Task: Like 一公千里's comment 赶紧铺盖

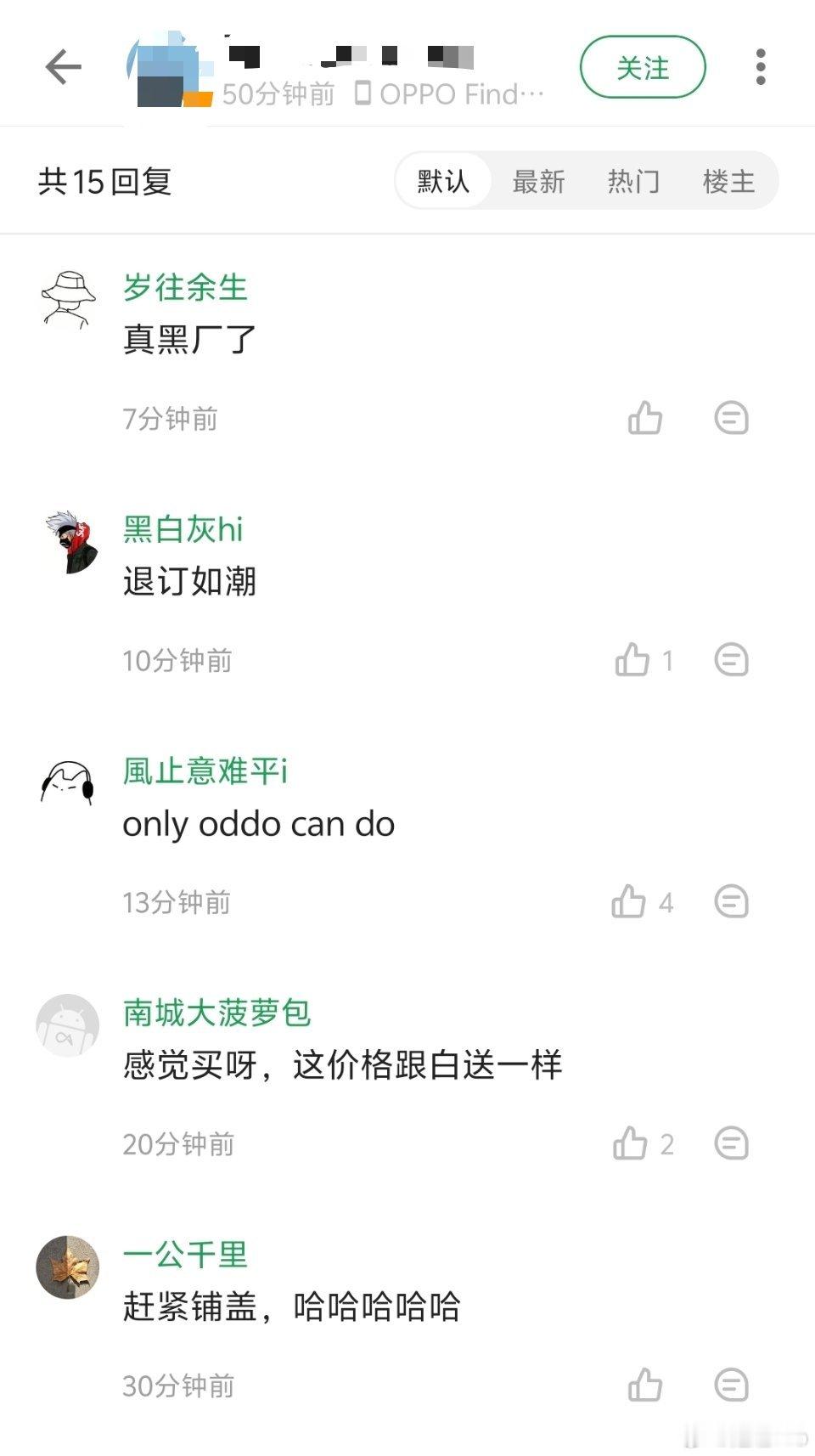Action: [645, 1386]
